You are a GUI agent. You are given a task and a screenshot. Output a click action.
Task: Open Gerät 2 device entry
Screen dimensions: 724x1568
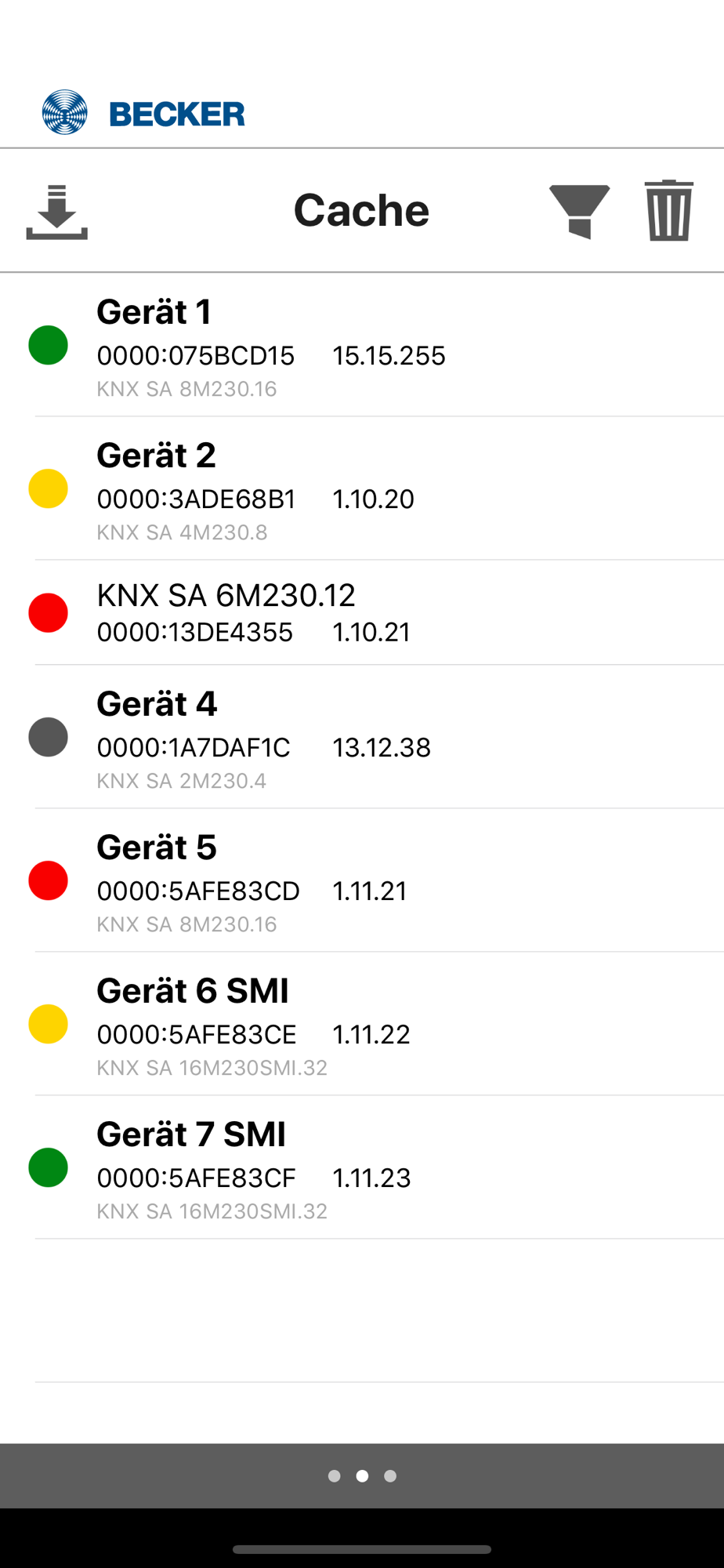(362, 488)
